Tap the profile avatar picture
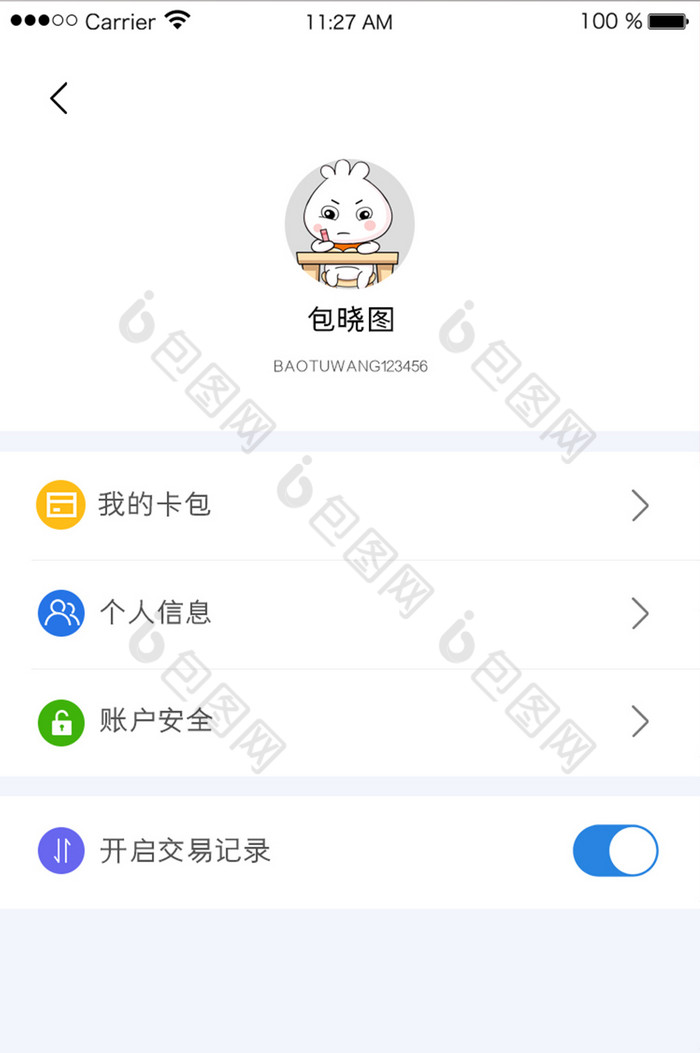700x1053 pixels. click(349, 223)
